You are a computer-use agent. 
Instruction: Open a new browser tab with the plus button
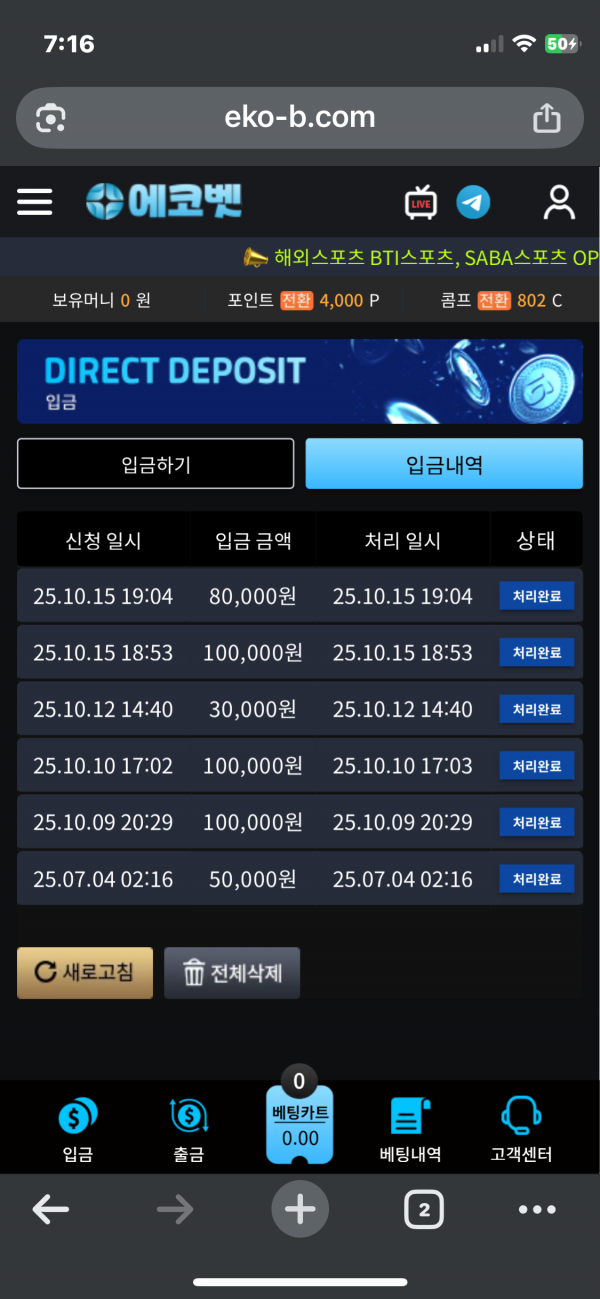[x=299, y=1210]
